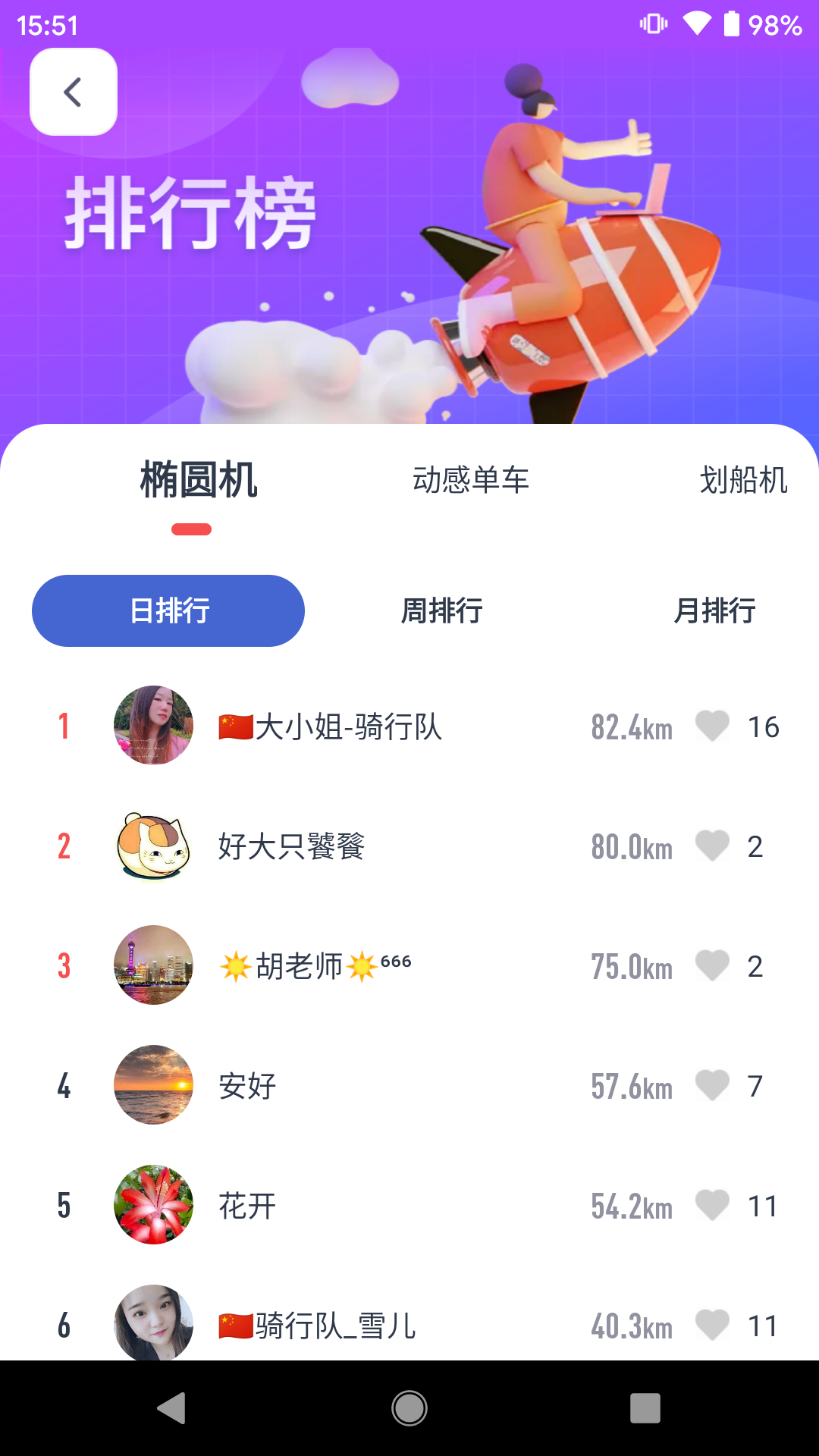
Task: Give a like to 胡老师's ranking entry
Action: (x=711, y=966)
